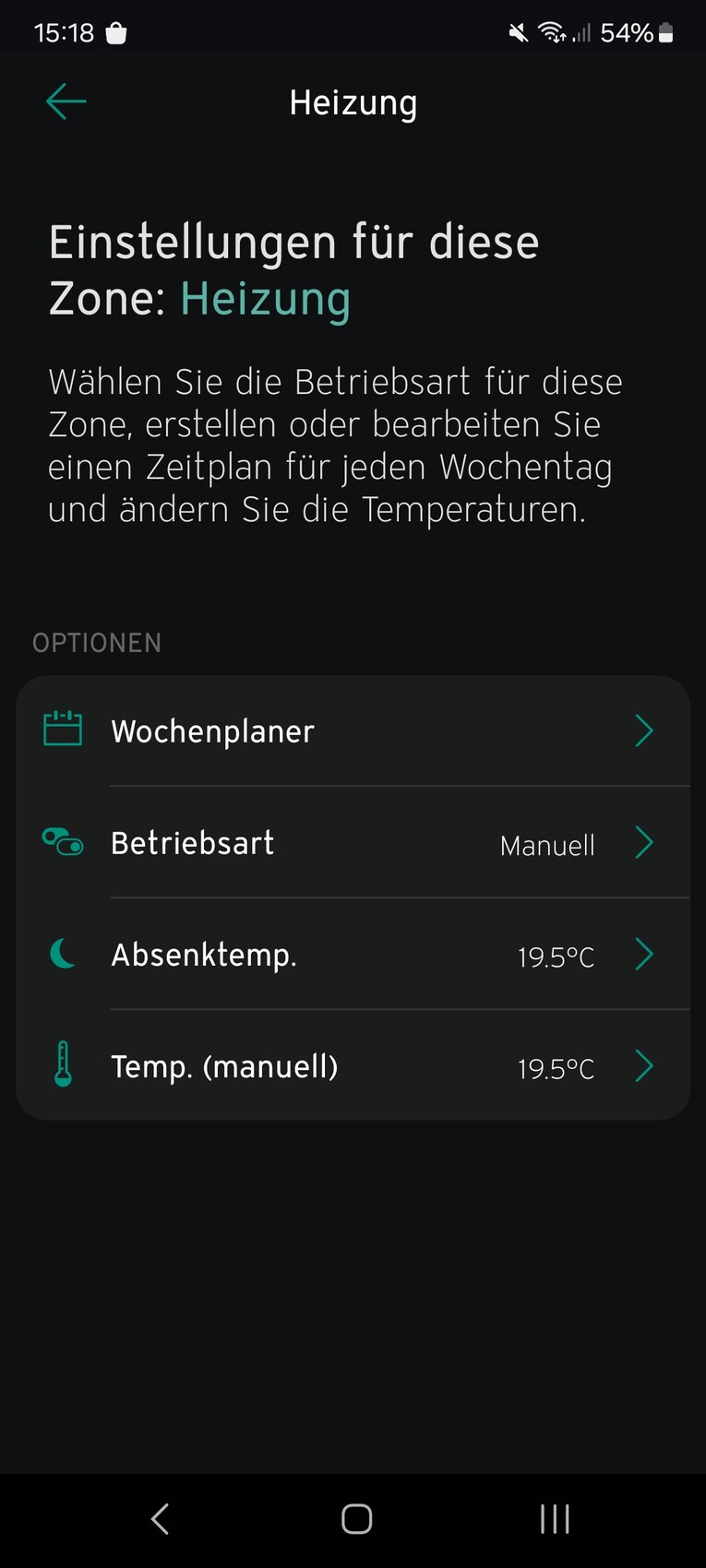Go back using the top arrow
The image size is (706, 1568).
66,101
